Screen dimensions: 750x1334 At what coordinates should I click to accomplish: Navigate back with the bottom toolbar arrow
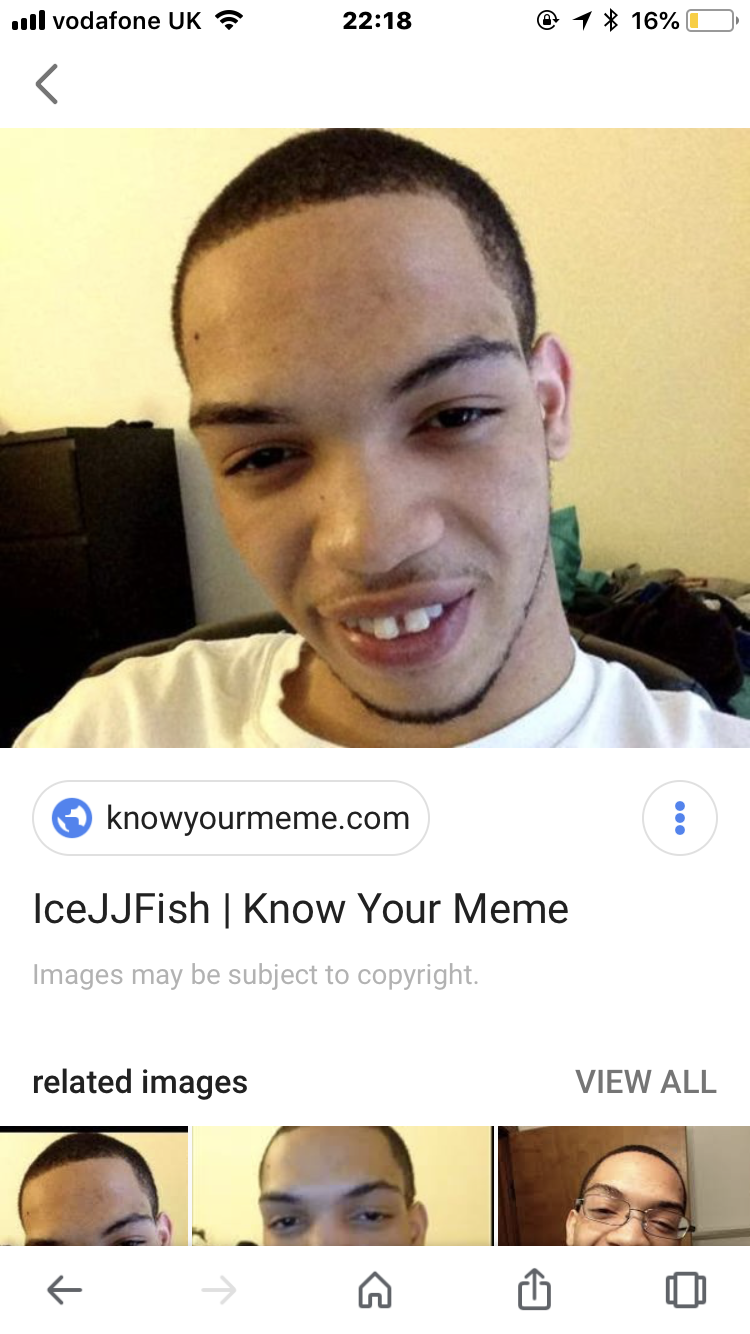[65, 1290]
